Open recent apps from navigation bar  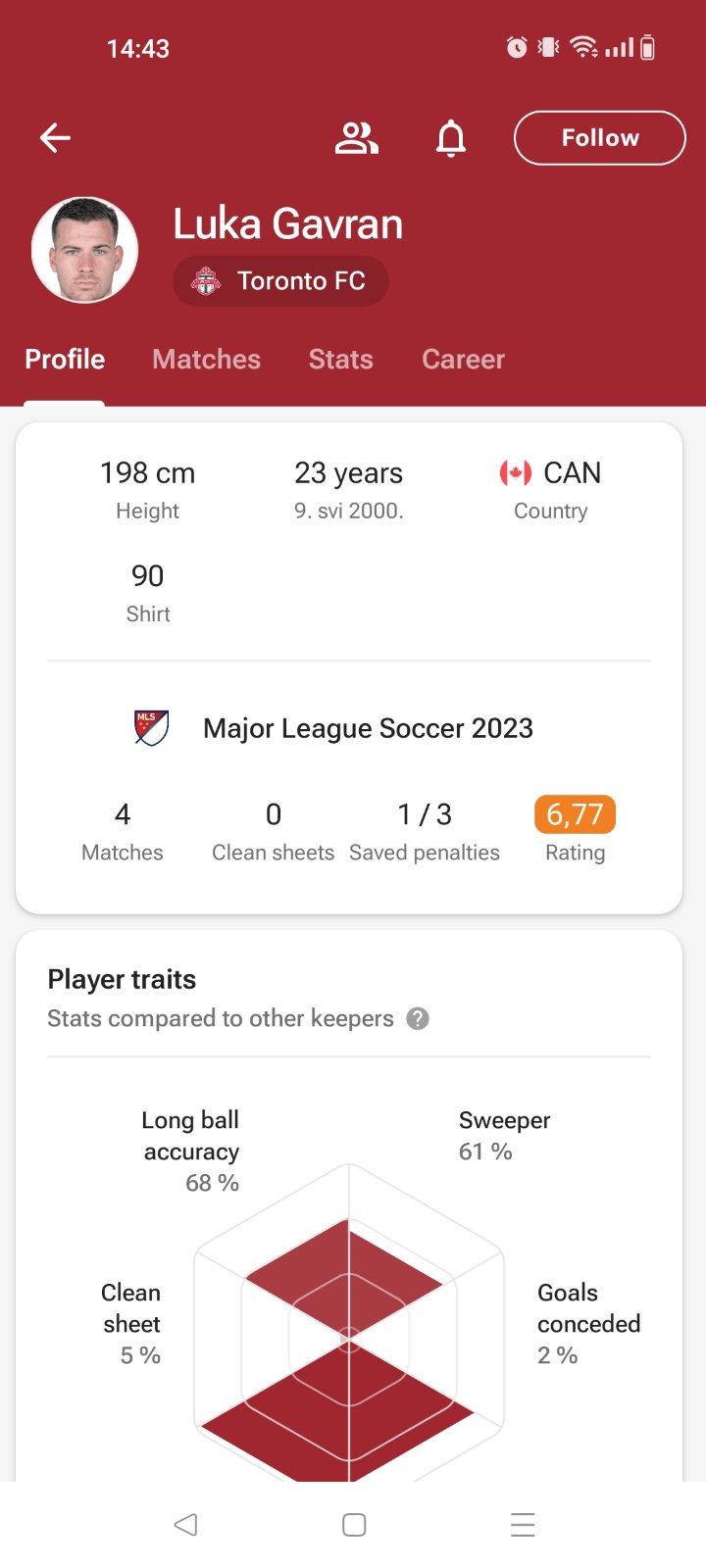click(x=523, y=1525)
